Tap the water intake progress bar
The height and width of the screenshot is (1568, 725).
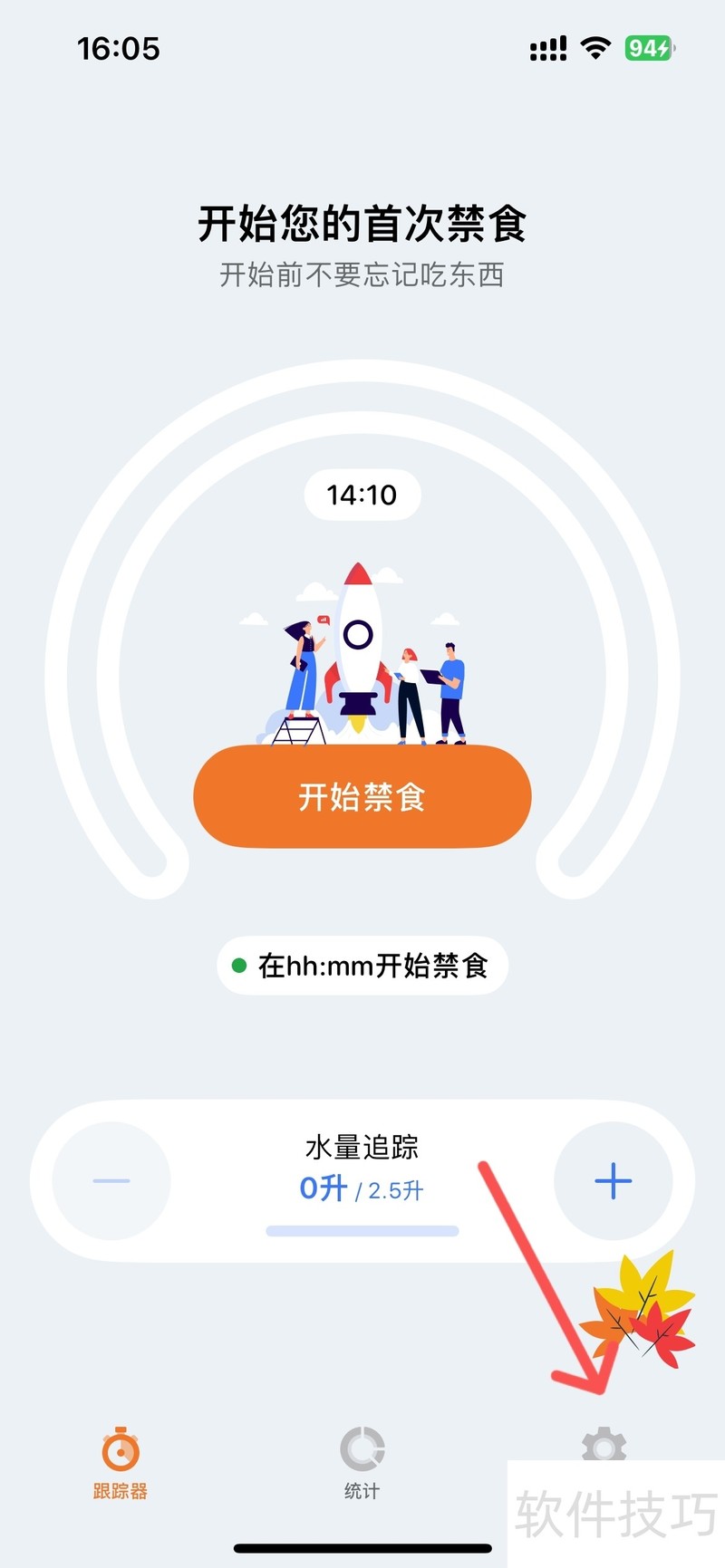pos(362,1229)
